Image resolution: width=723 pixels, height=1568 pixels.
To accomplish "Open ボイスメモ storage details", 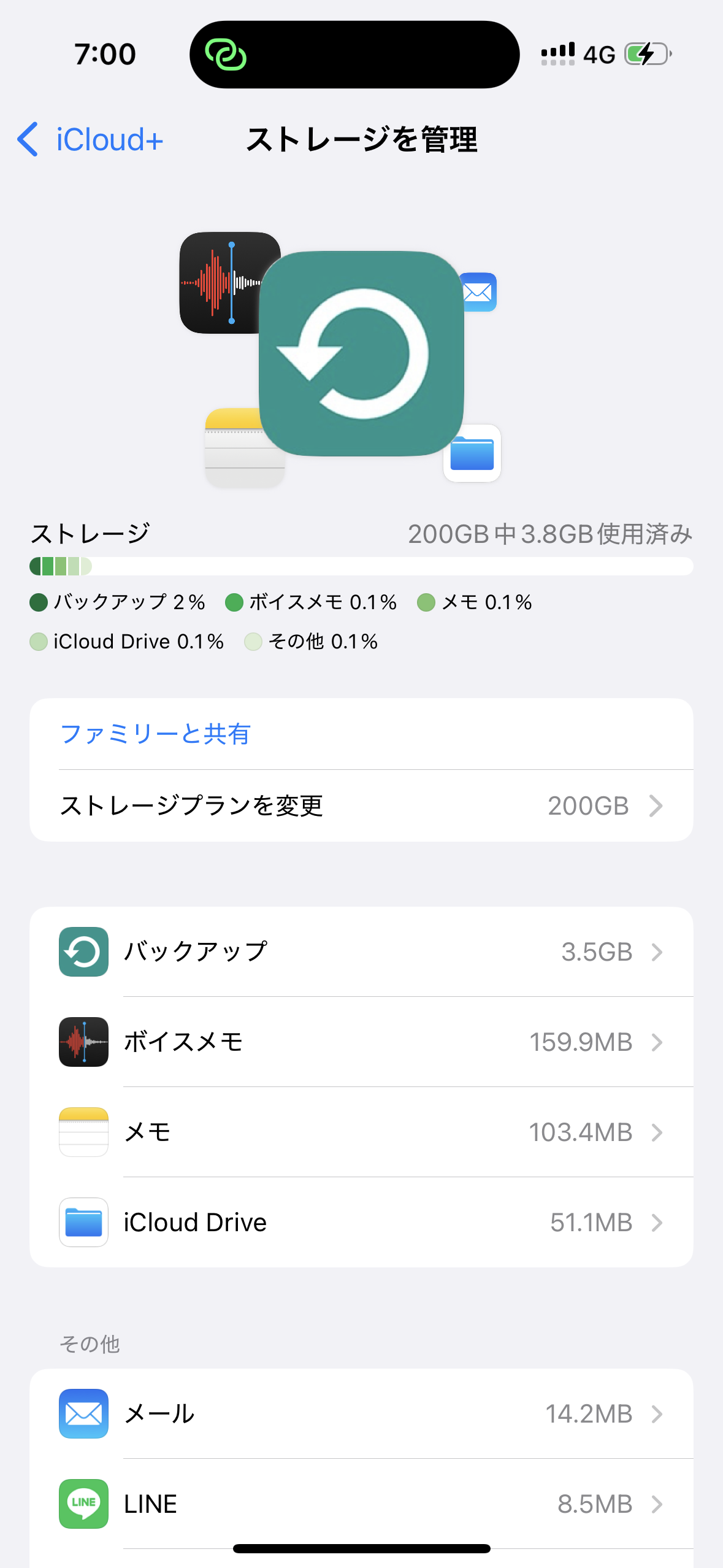I will point(361,1042).
